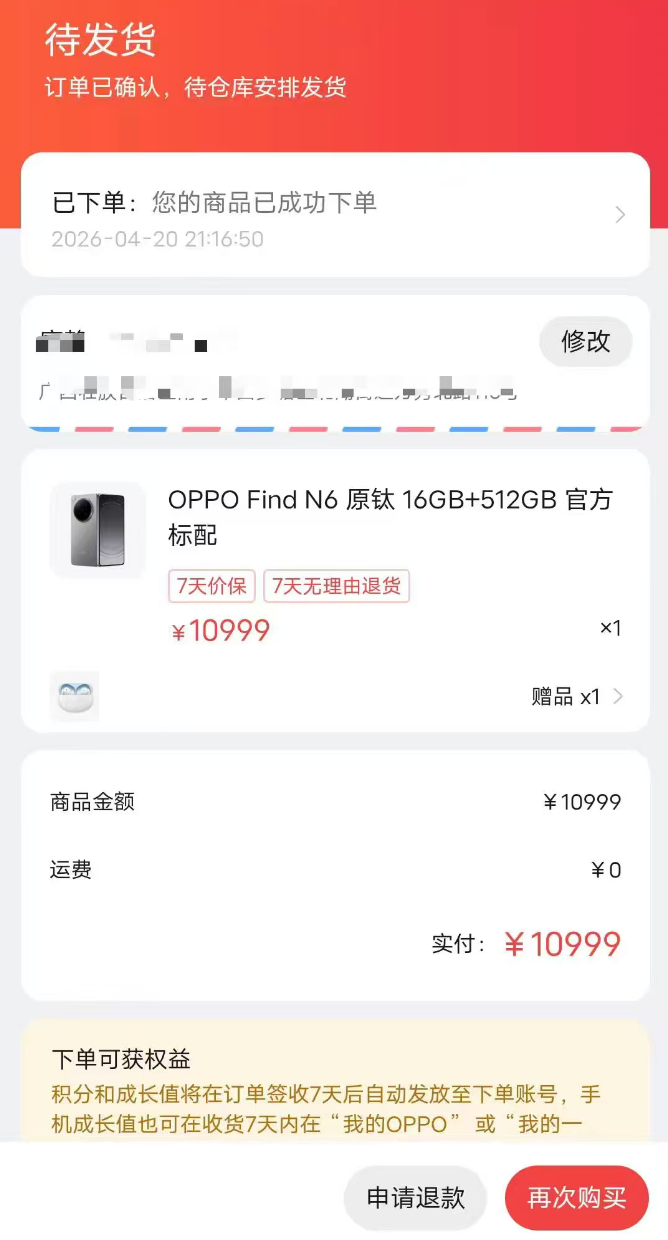Tap 申请退款 to request a refund

click(x=415, y=1198)
